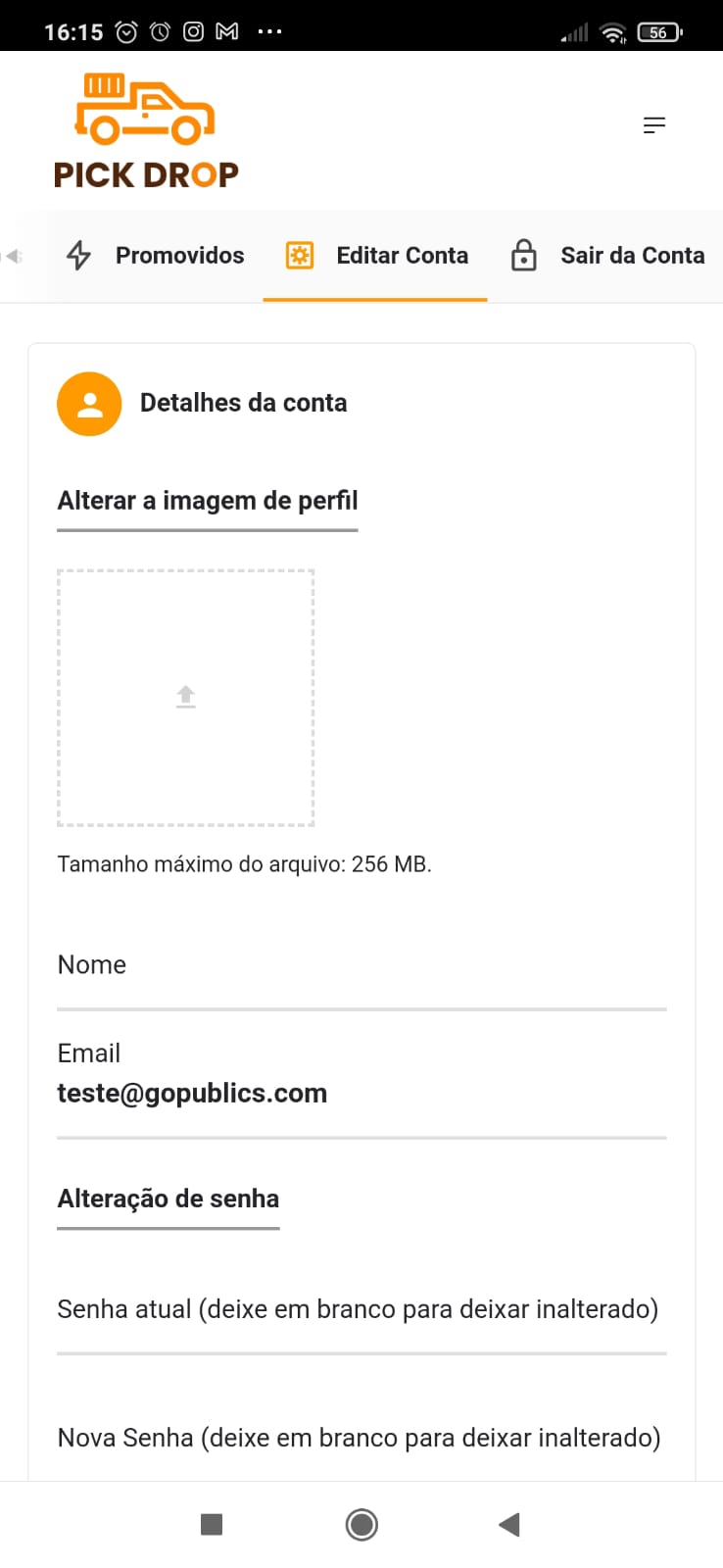723x1568 pixels.
Task: Select the Editar Conta tab
Action: click(x=376, y=256)
